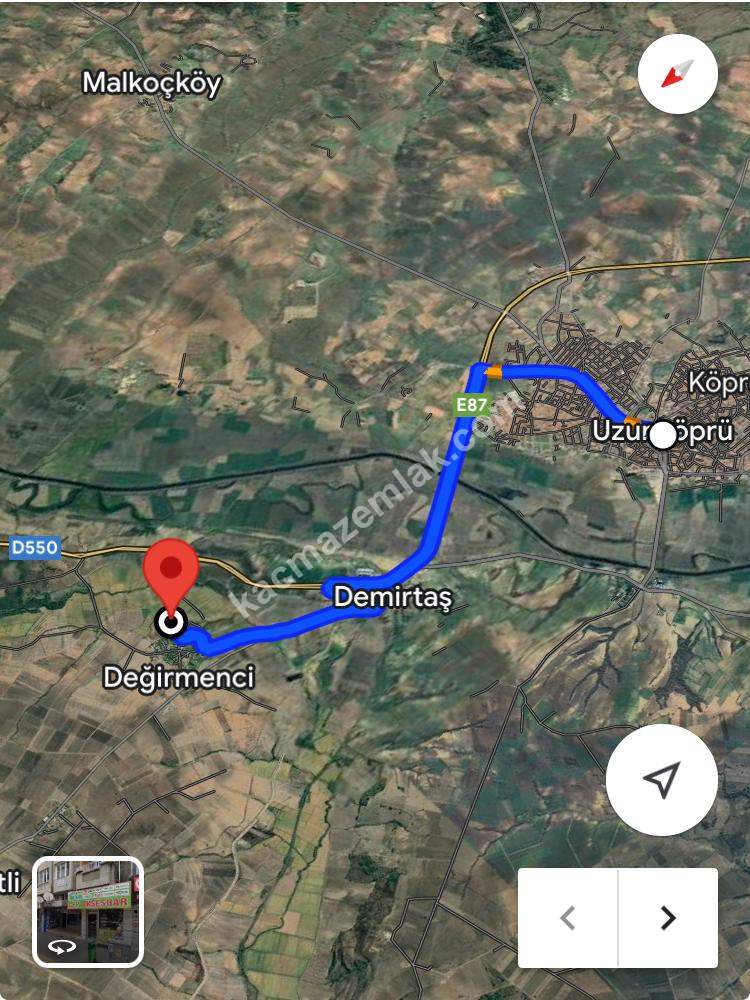Go back to the previous route step
This screenshot has width=750, height=1000.
(568, 917)
